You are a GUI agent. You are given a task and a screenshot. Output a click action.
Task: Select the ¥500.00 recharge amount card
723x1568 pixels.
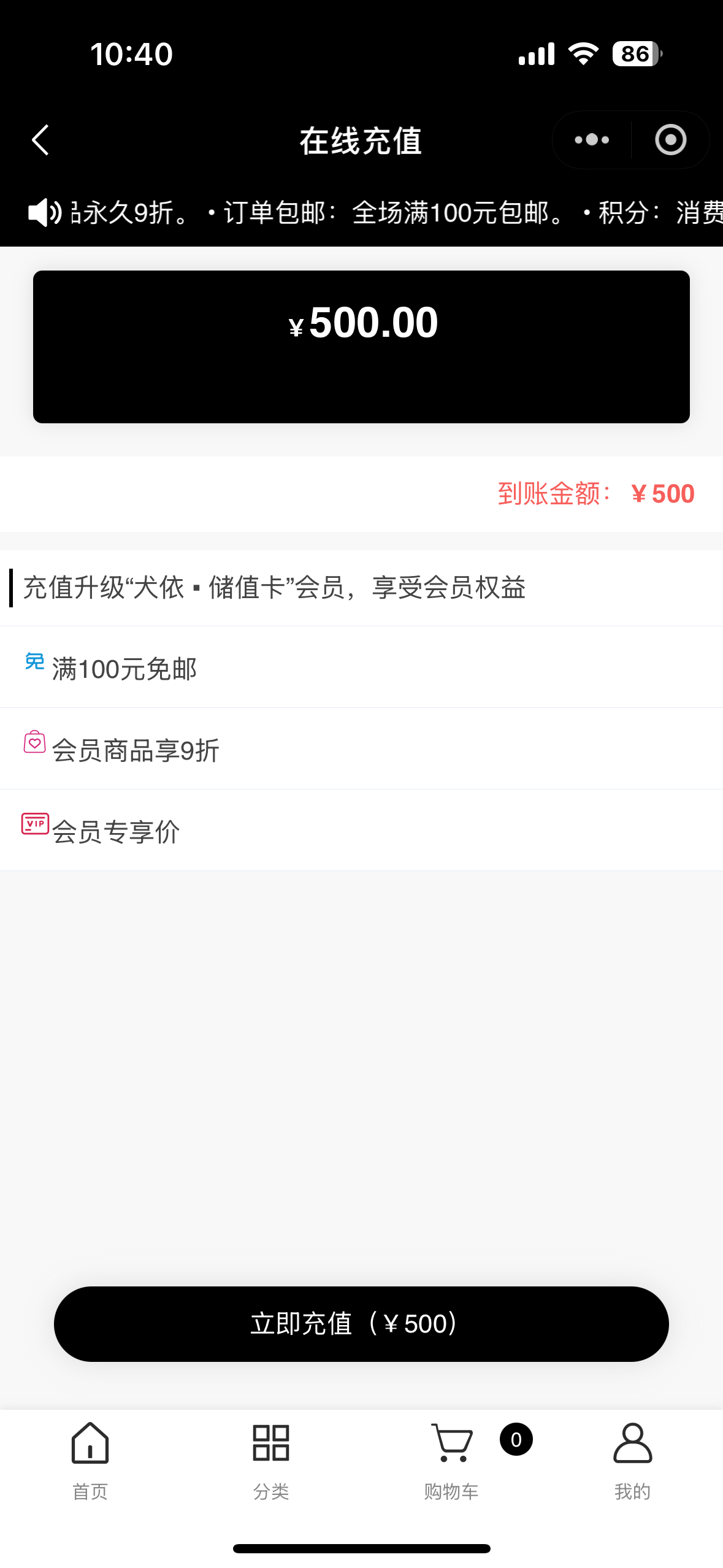(x=361, y=347)
